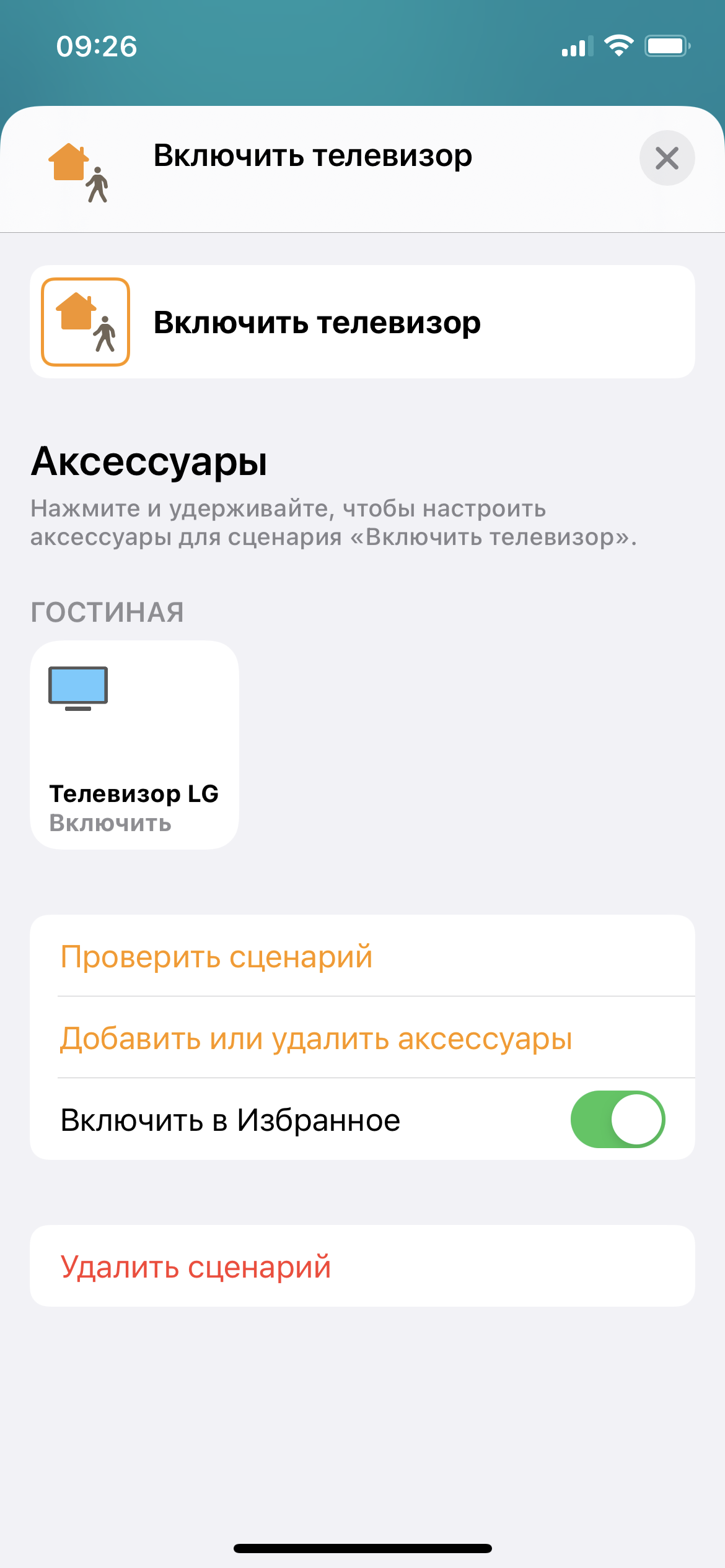The width and height of the screenshot is (725, 1568).
Task: Open «Добавить или удалить аксессуары»
Action: coord(316,1039)
